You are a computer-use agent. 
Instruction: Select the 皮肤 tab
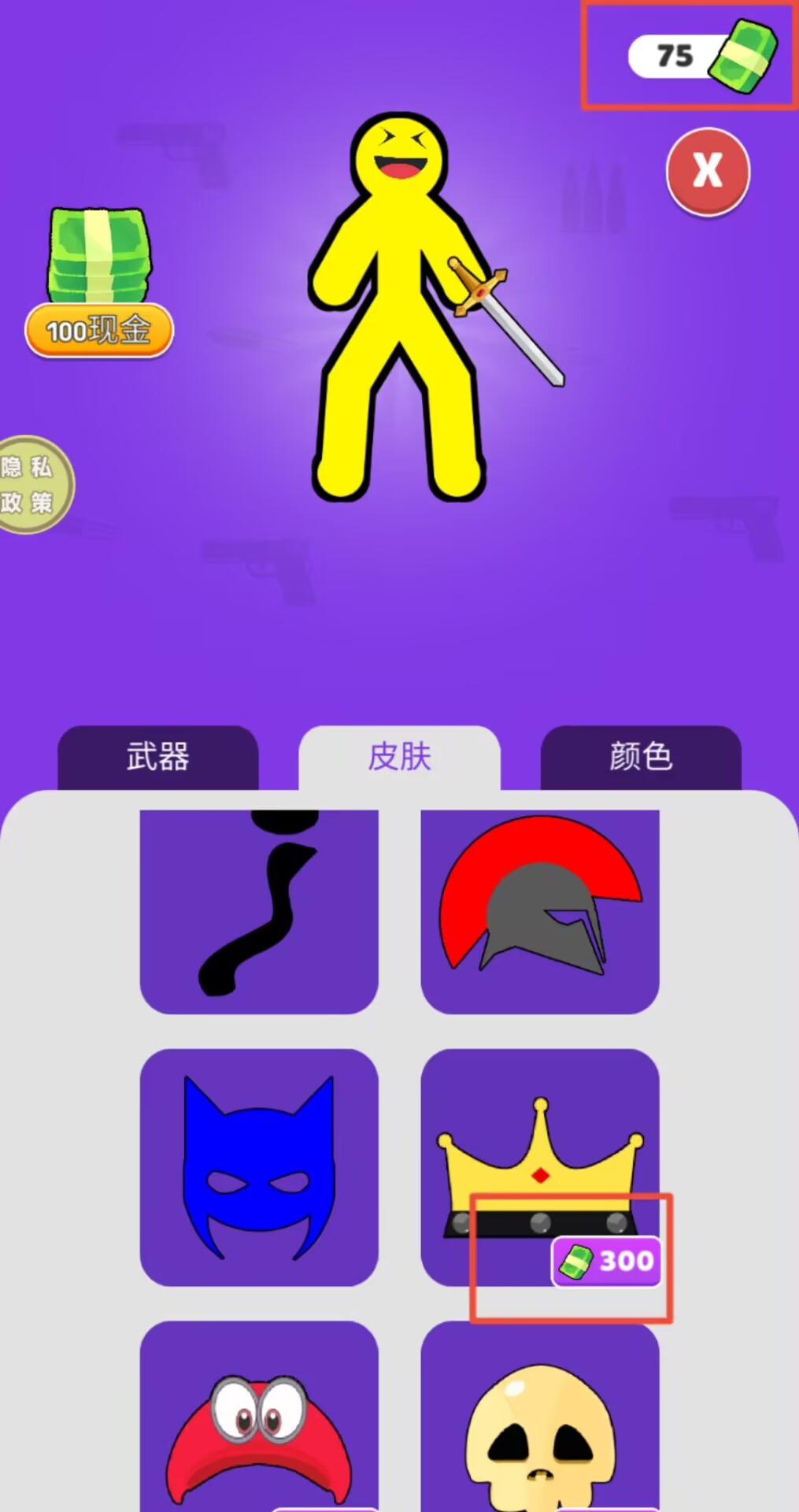click(399, 757)
